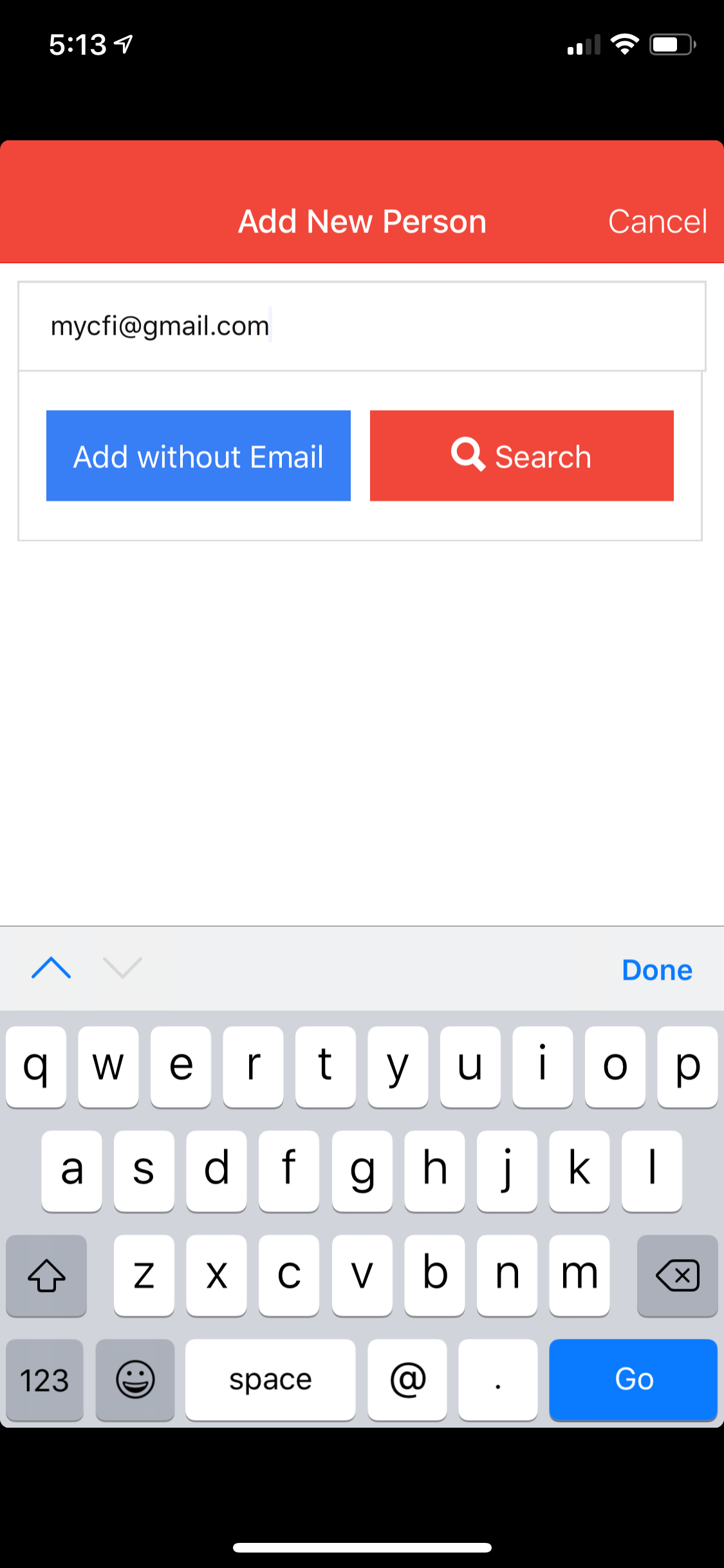Delete a character with backspace key
The width and height of the screenshot is (724, 1568).
677,1275
